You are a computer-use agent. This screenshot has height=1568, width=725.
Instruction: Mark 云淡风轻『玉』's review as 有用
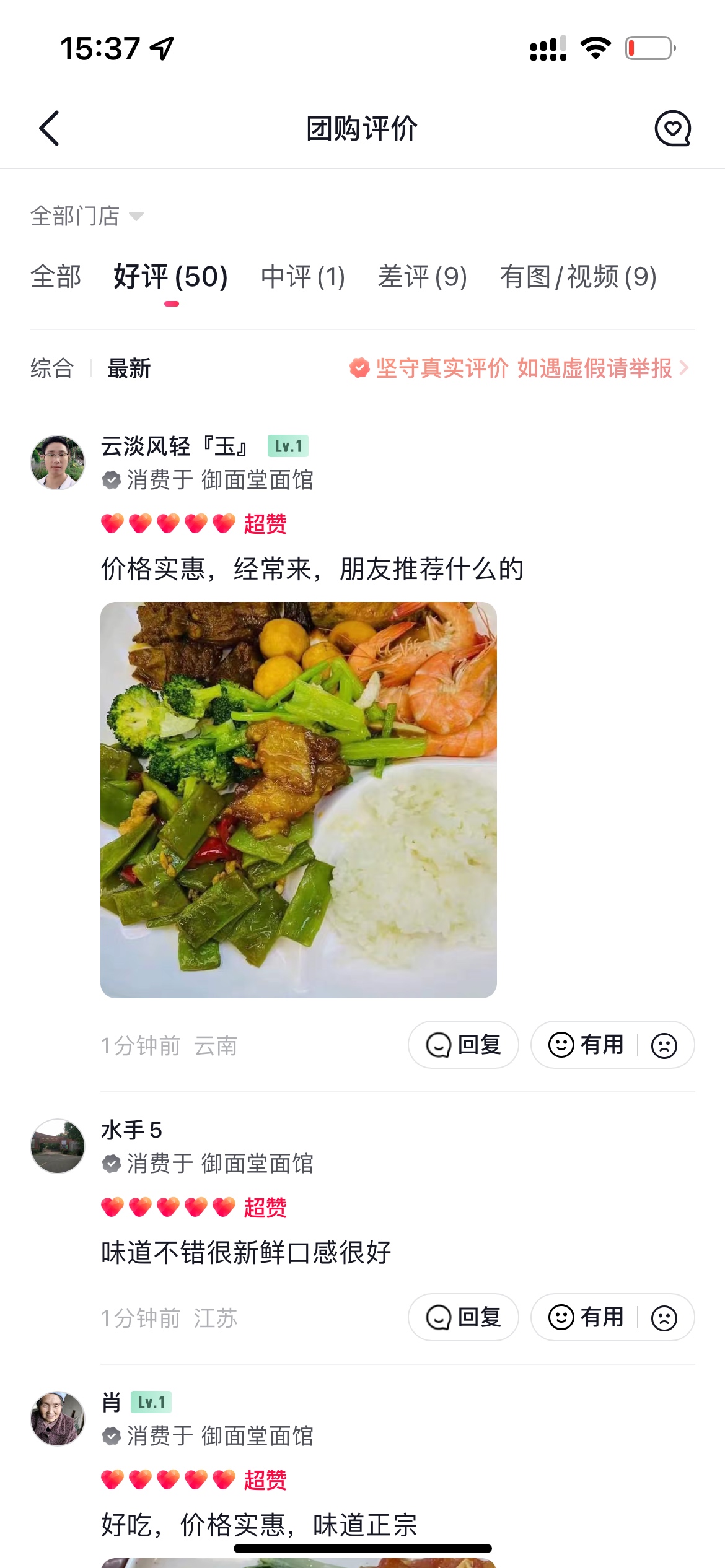pos(586,1045)
